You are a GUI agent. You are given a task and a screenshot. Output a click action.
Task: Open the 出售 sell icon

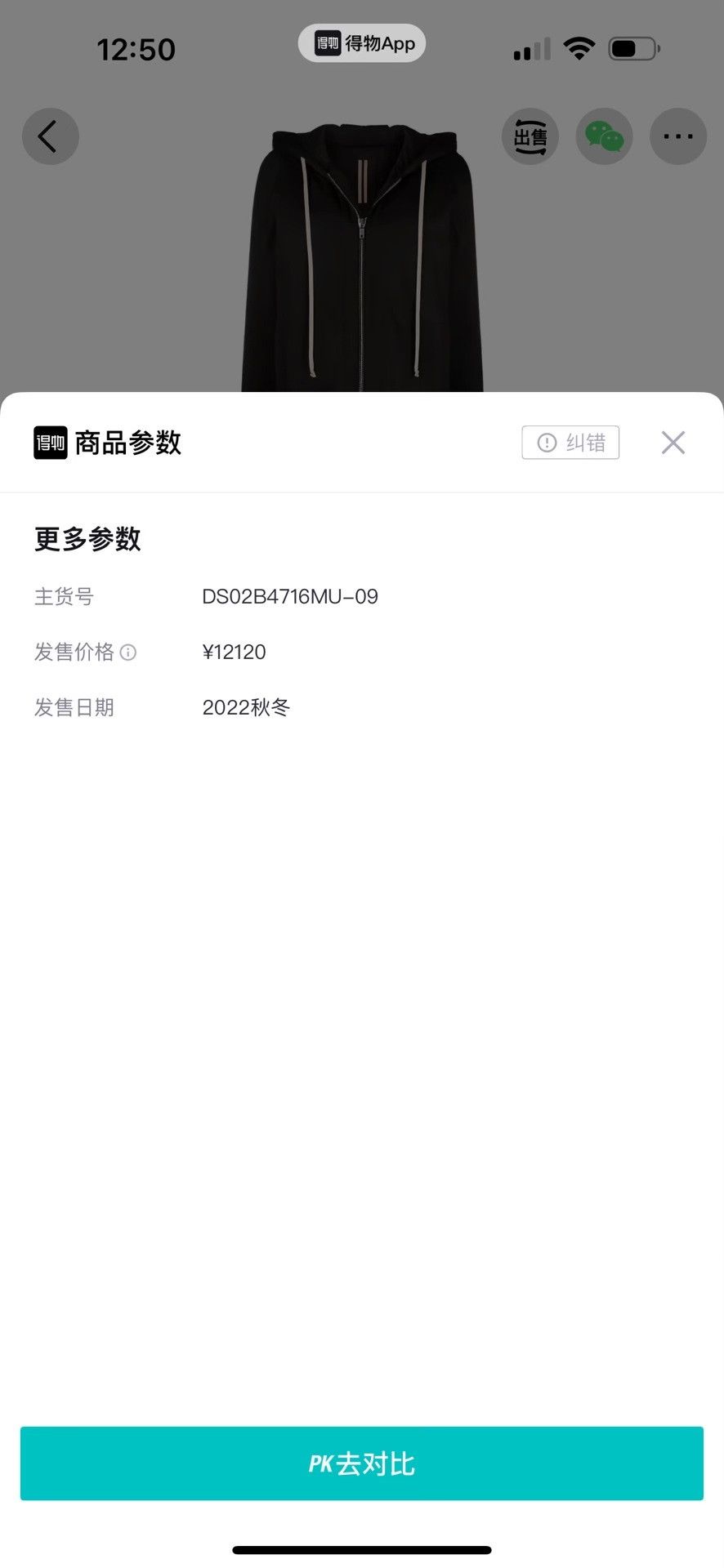[x=530, y=136]
